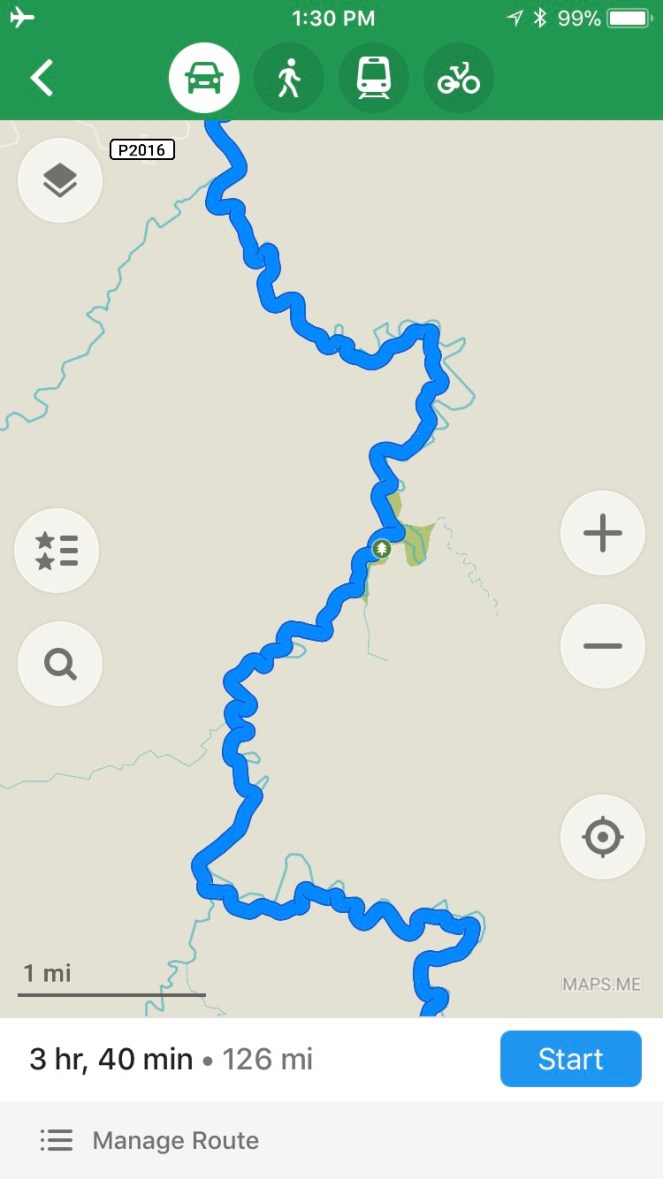Switch to bicycle route mode
663x1179 pixels.
pyautogui.click(x=458, y=77)
